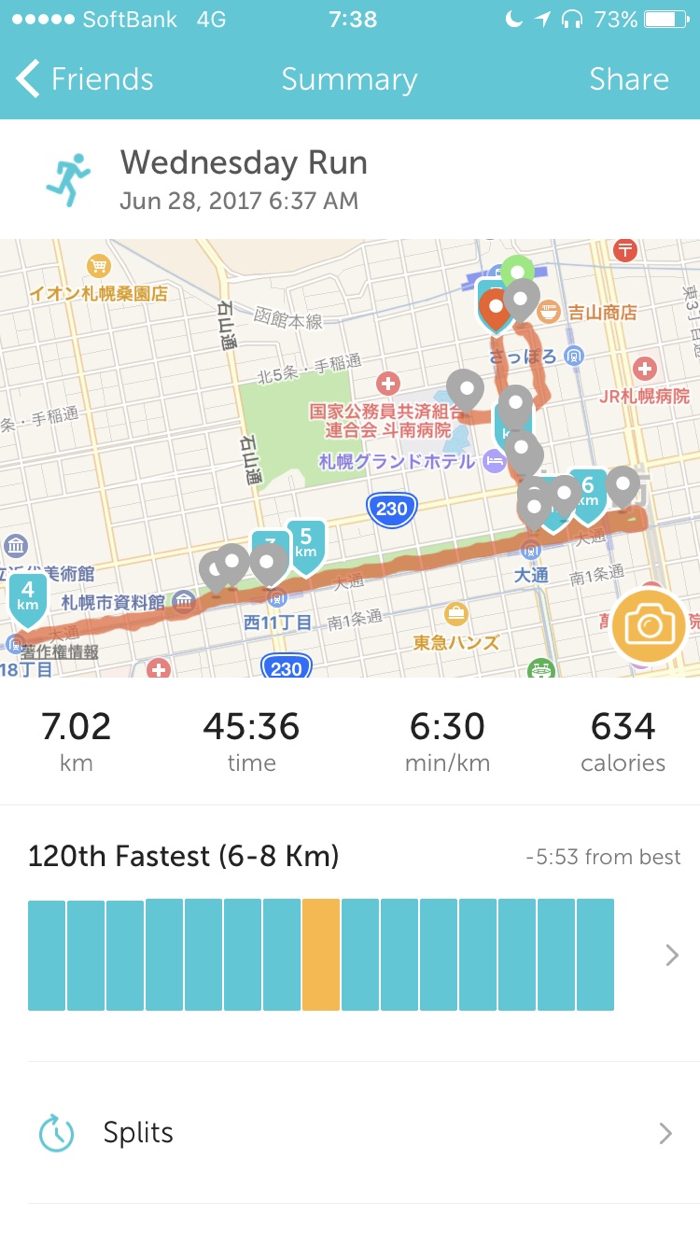
Task: Go back to Friends
Action: click(85, 79)
